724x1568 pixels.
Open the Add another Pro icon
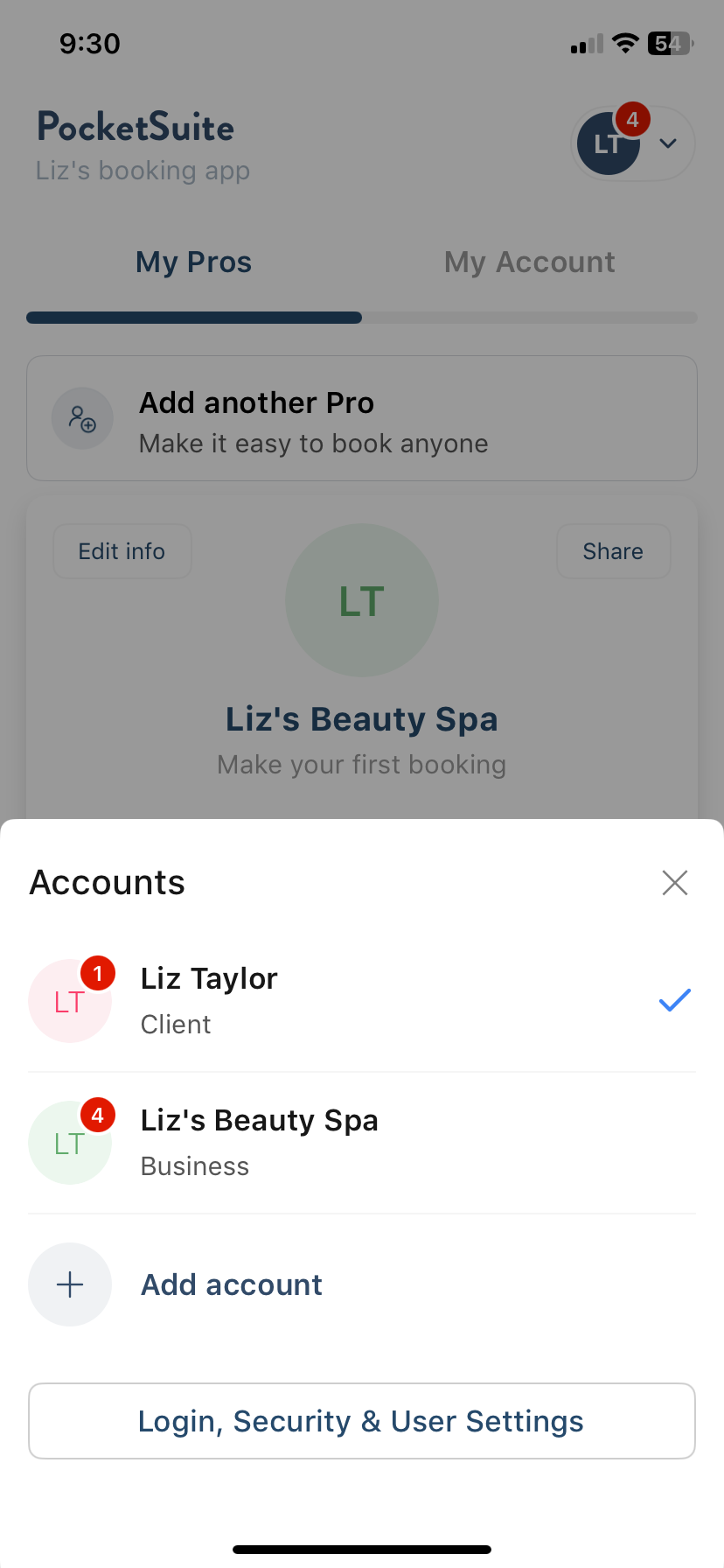point(82,418)
